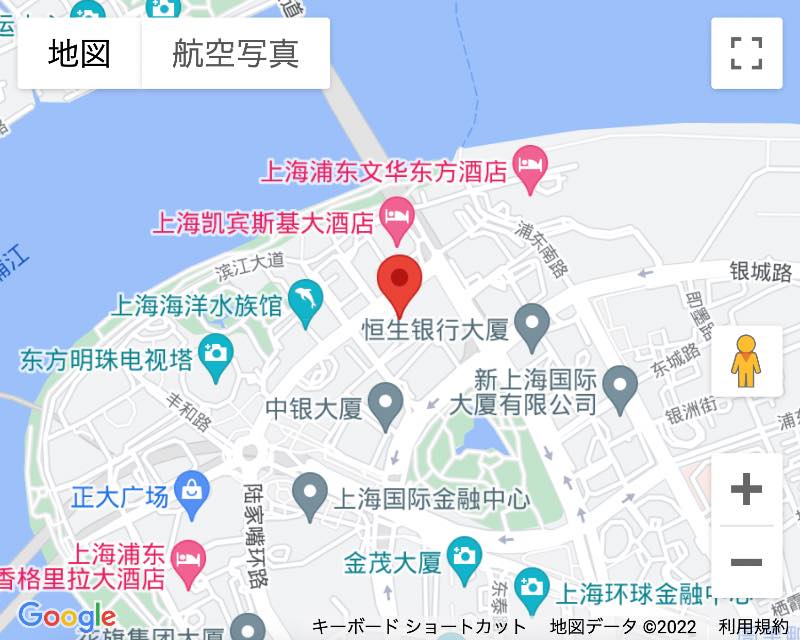
Task: Select the 上海海洋水族馆 aquarium marker
Action: coord(305,301)
